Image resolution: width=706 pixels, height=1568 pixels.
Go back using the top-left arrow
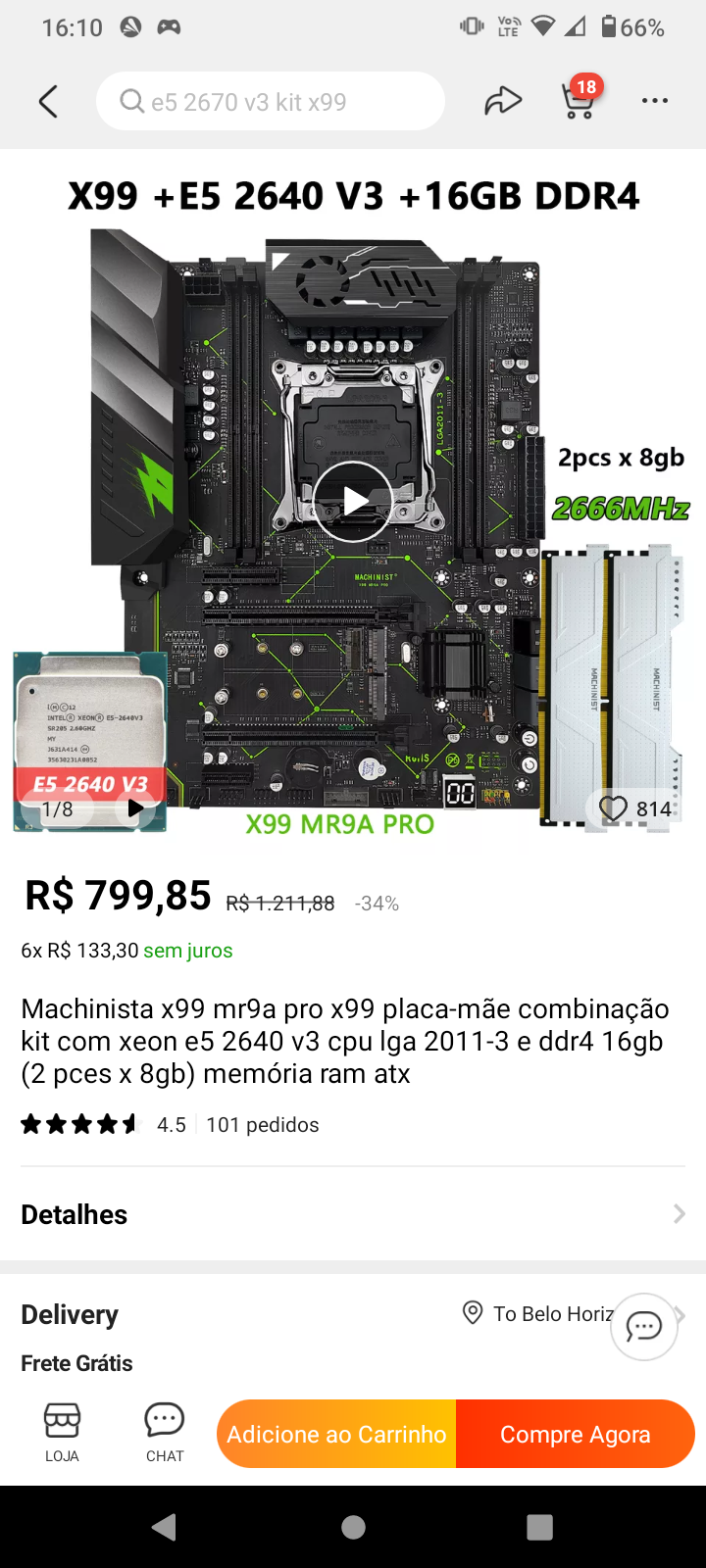click(x=48, y=101)
